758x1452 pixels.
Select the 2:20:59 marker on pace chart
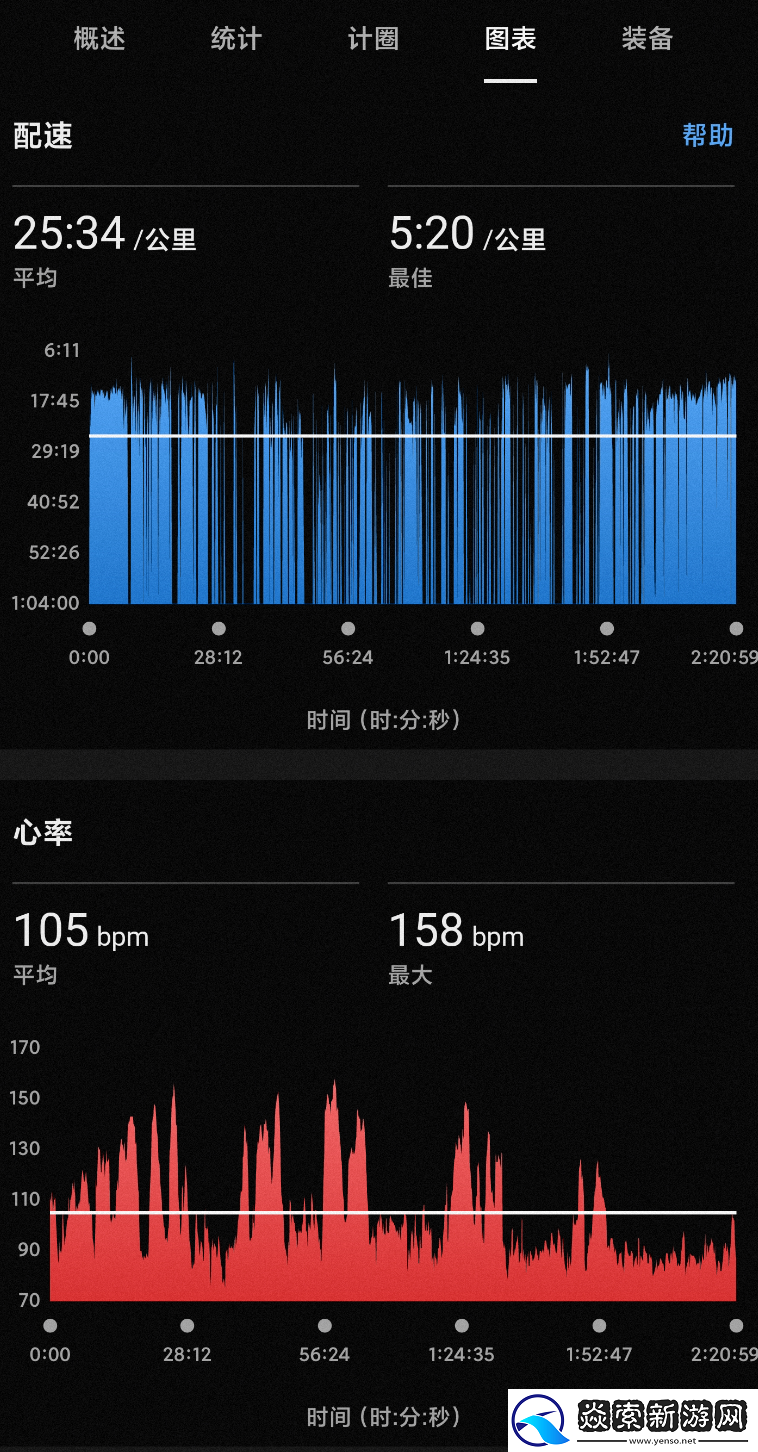(x=736, y=628)
